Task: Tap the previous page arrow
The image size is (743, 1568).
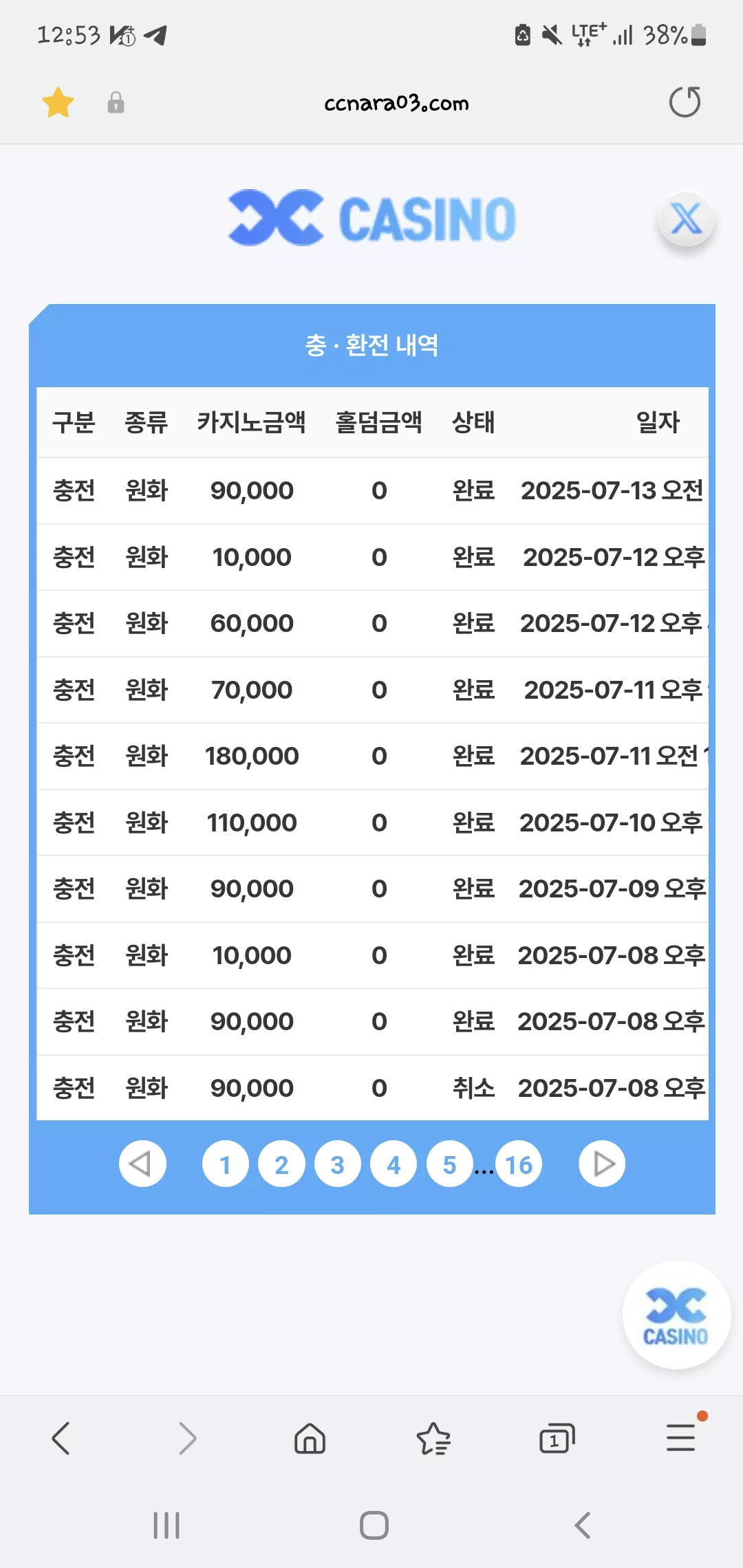Action: coord(142,1164)
